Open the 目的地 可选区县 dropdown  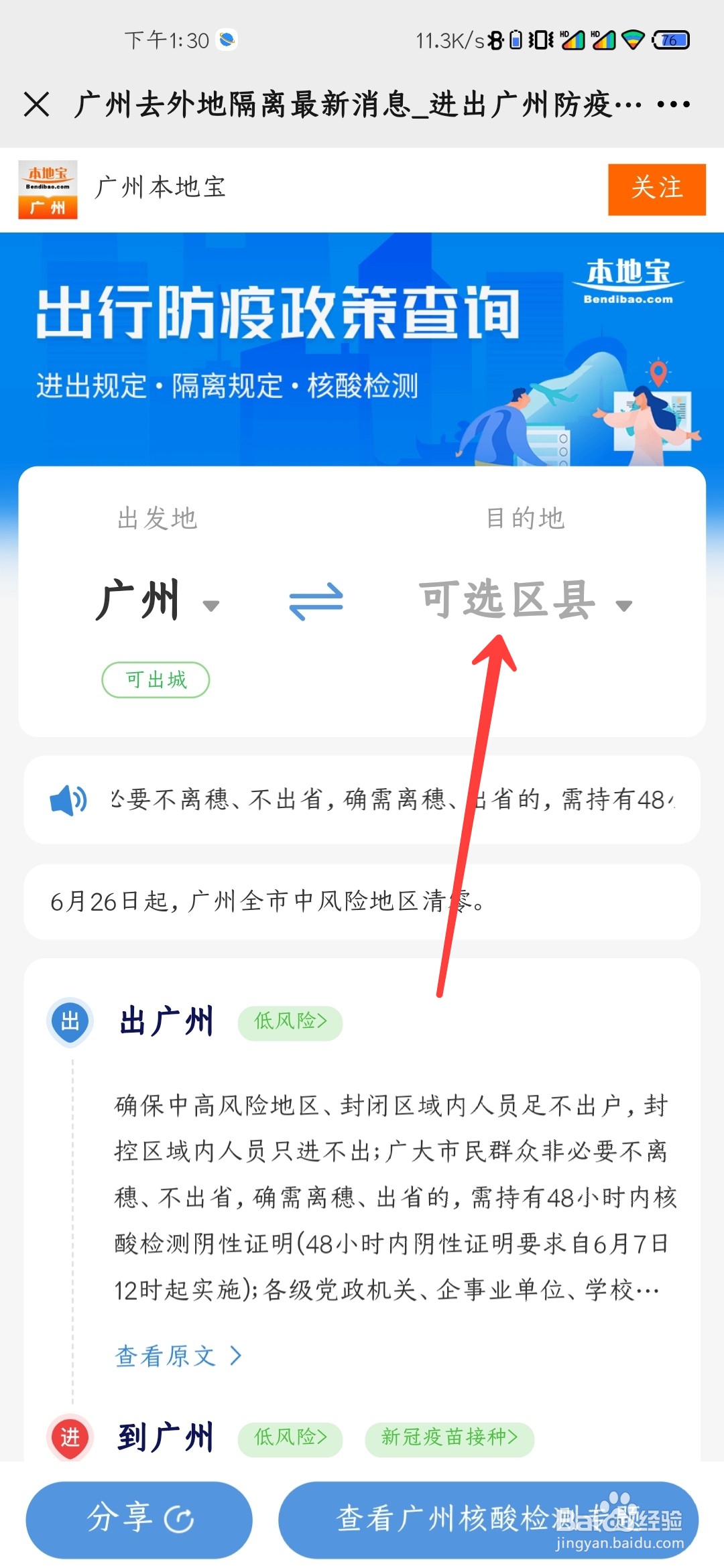tap(523, 602)
